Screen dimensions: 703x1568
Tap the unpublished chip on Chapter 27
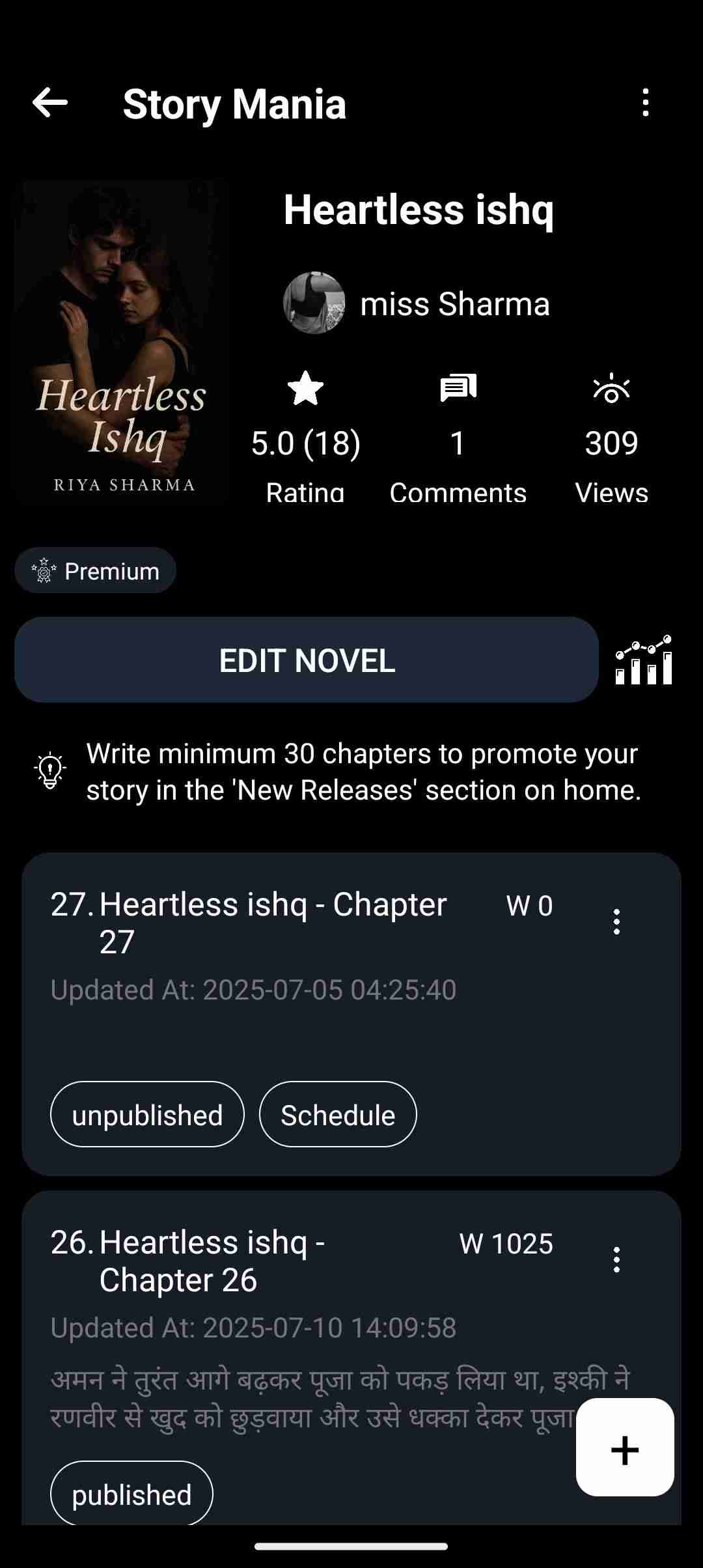point(147,1115)
